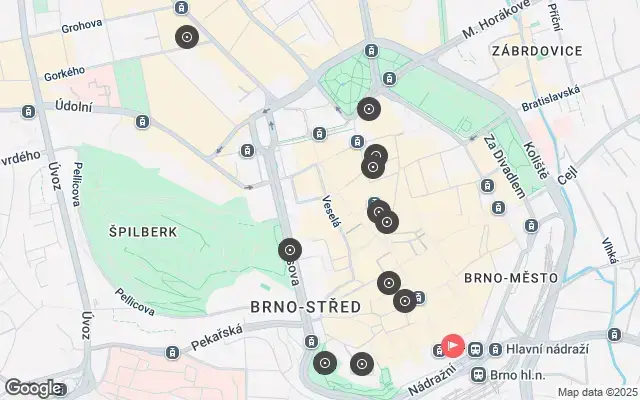Tap the Brno hl.n. train station icon
640x400 pixels.
[479, 374]
